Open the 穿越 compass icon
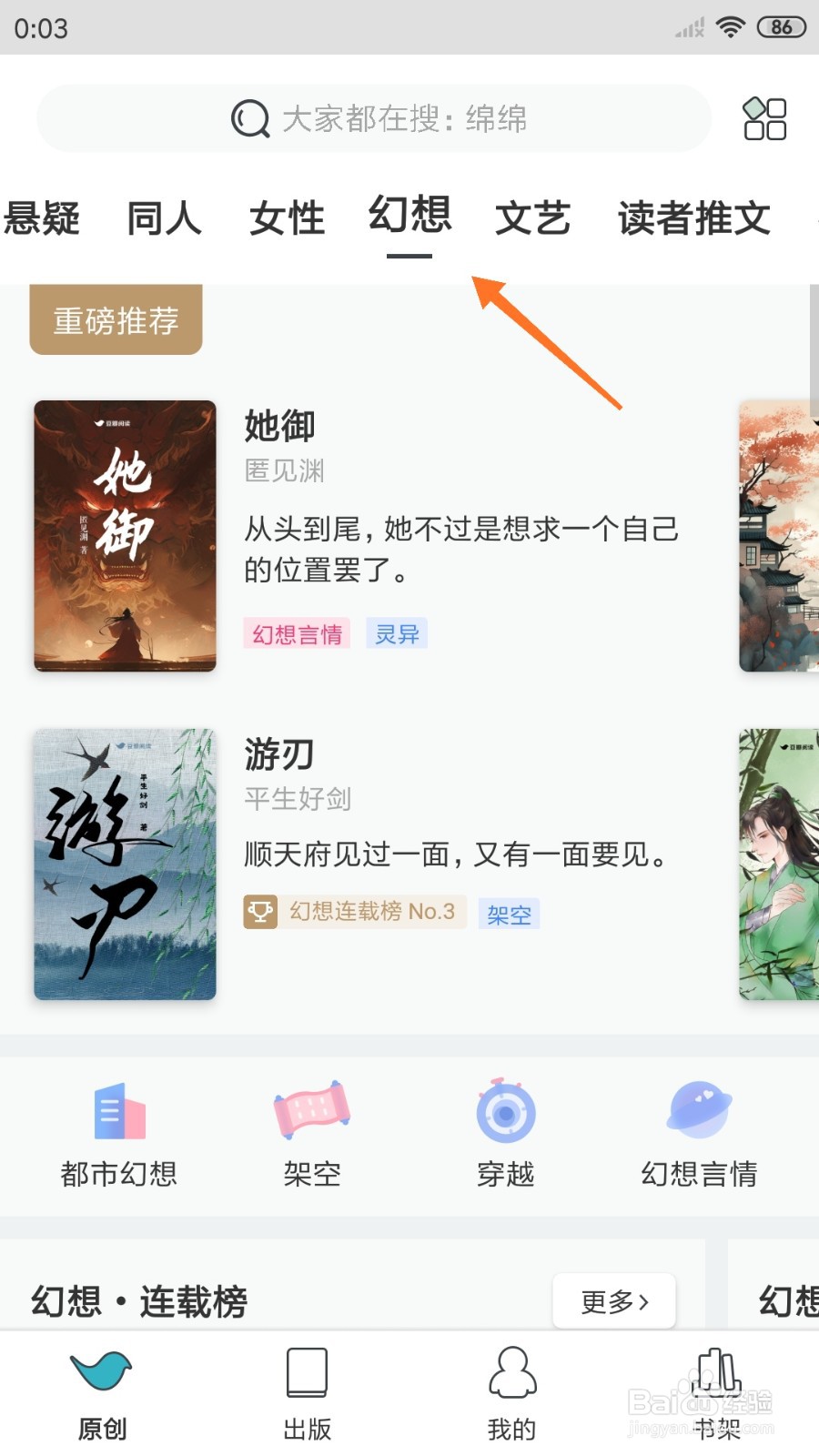The height and width of the screenshot is (1456, 819). pos(505,1112)
